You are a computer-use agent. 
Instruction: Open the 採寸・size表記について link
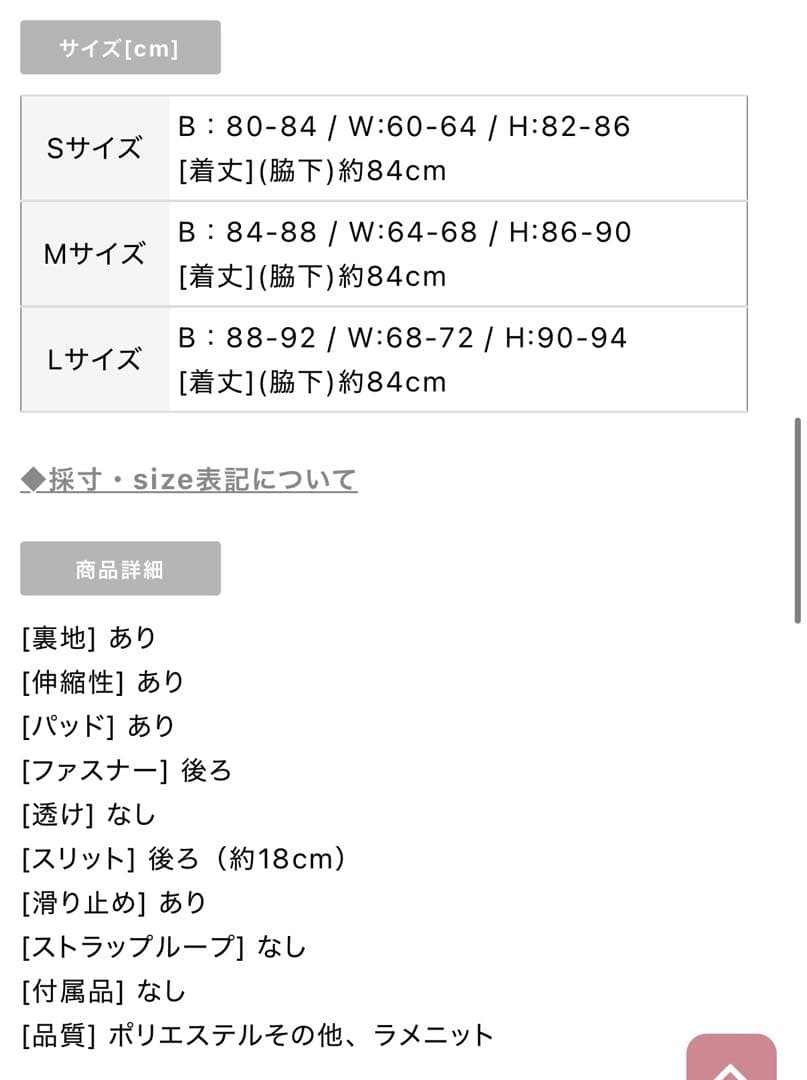189,480
